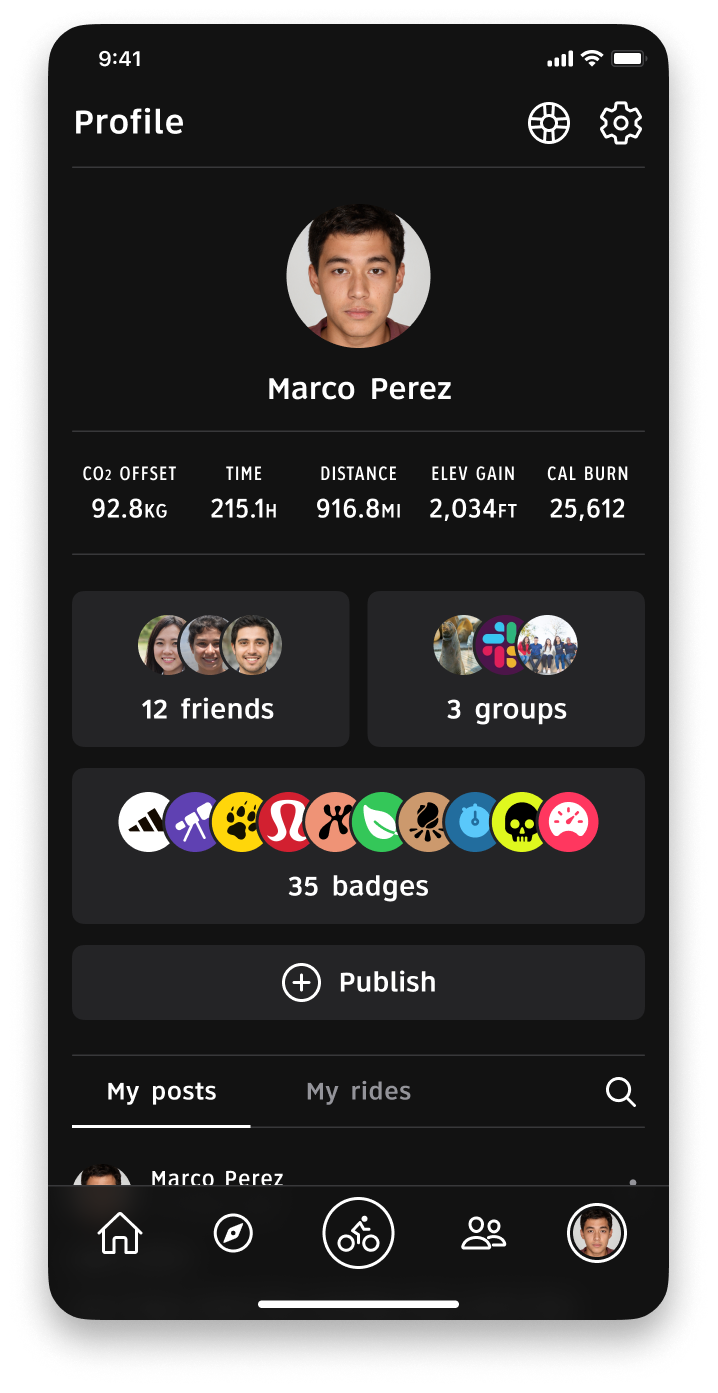Screen dimensions: 718x1393
Task: Go to the Home tab
Action: point(119,1234)
